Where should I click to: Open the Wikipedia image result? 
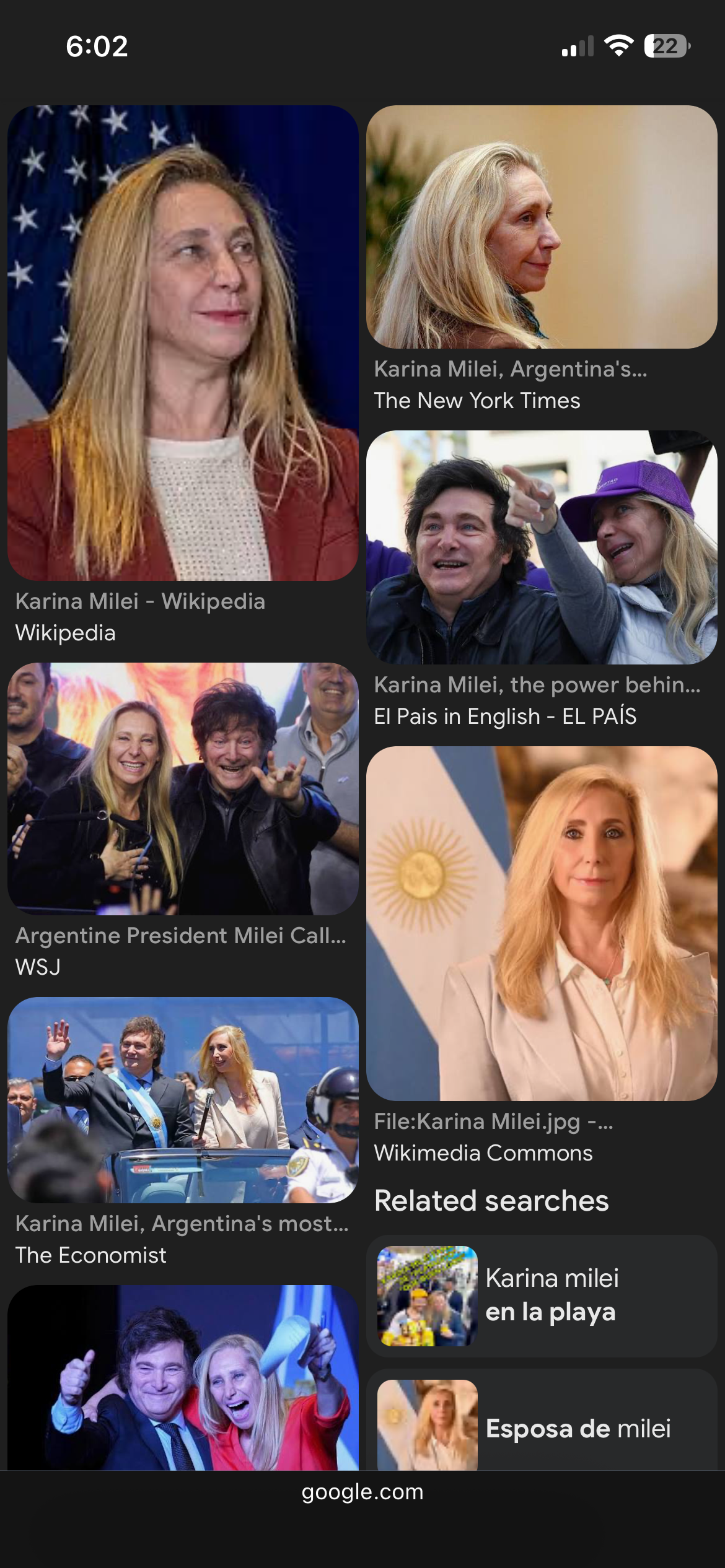[x=183, y=342]
